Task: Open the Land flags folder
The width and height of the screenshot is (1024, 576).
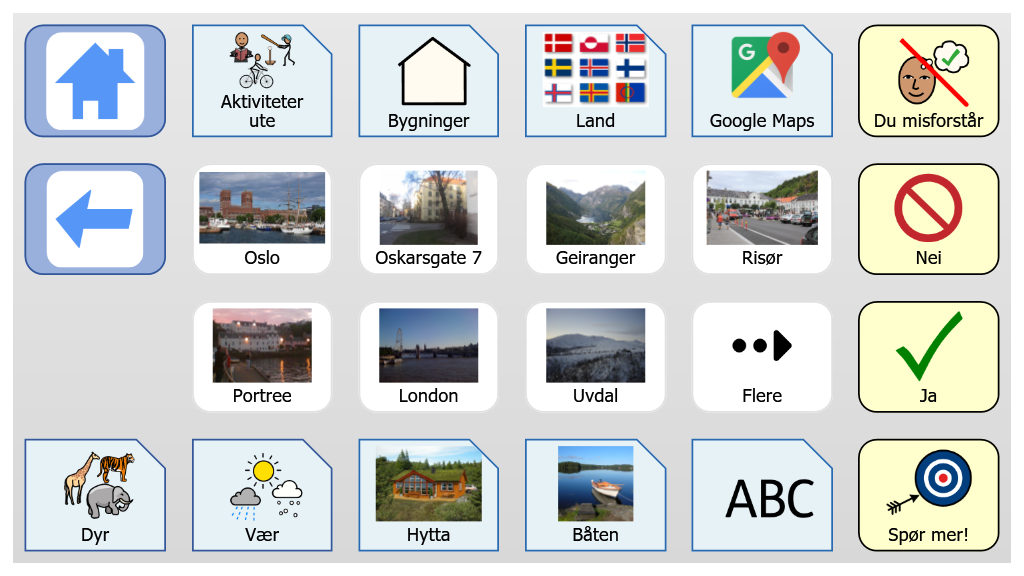Action: [595, 81]
